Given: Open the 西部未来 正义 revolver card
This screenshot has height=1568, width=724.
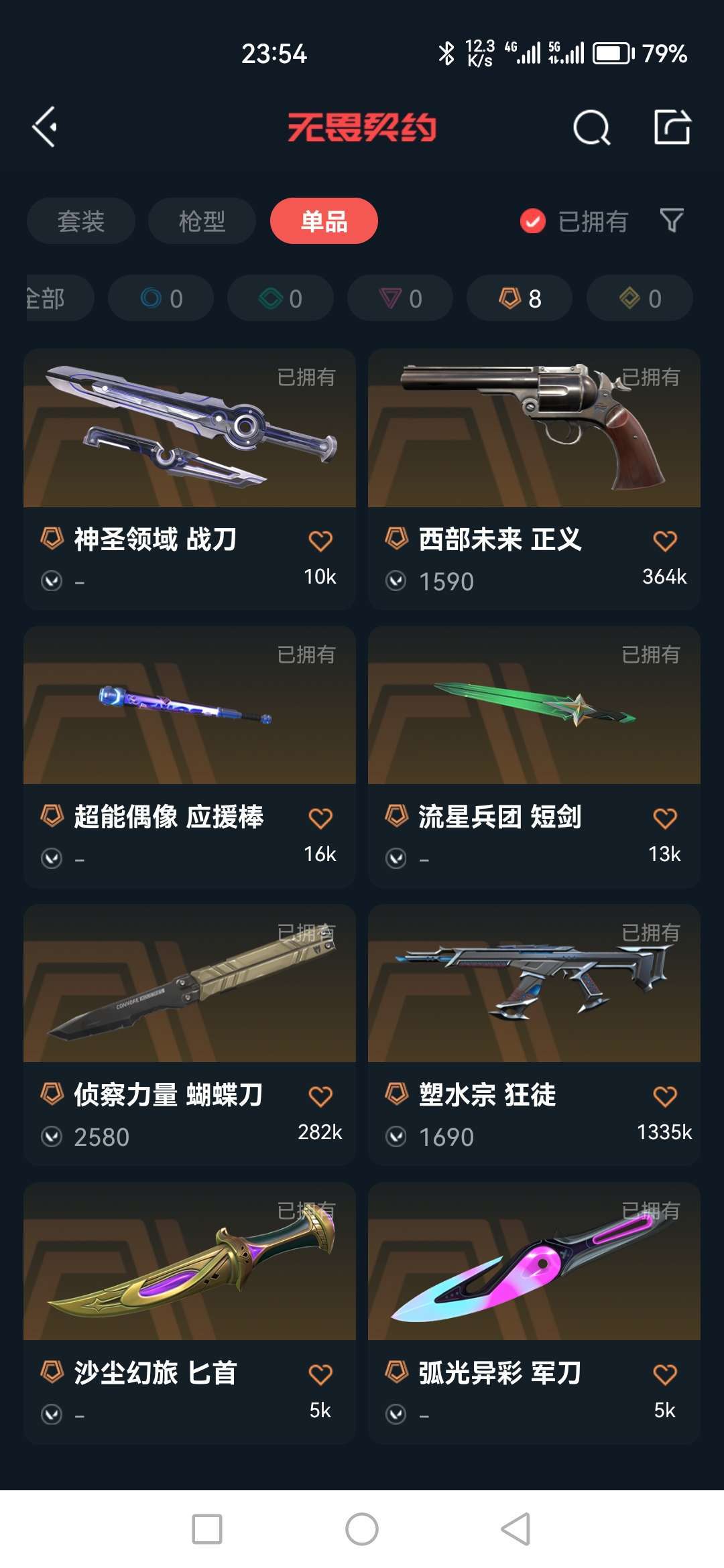Looking at the screenshot, I should tap(534, 478).
